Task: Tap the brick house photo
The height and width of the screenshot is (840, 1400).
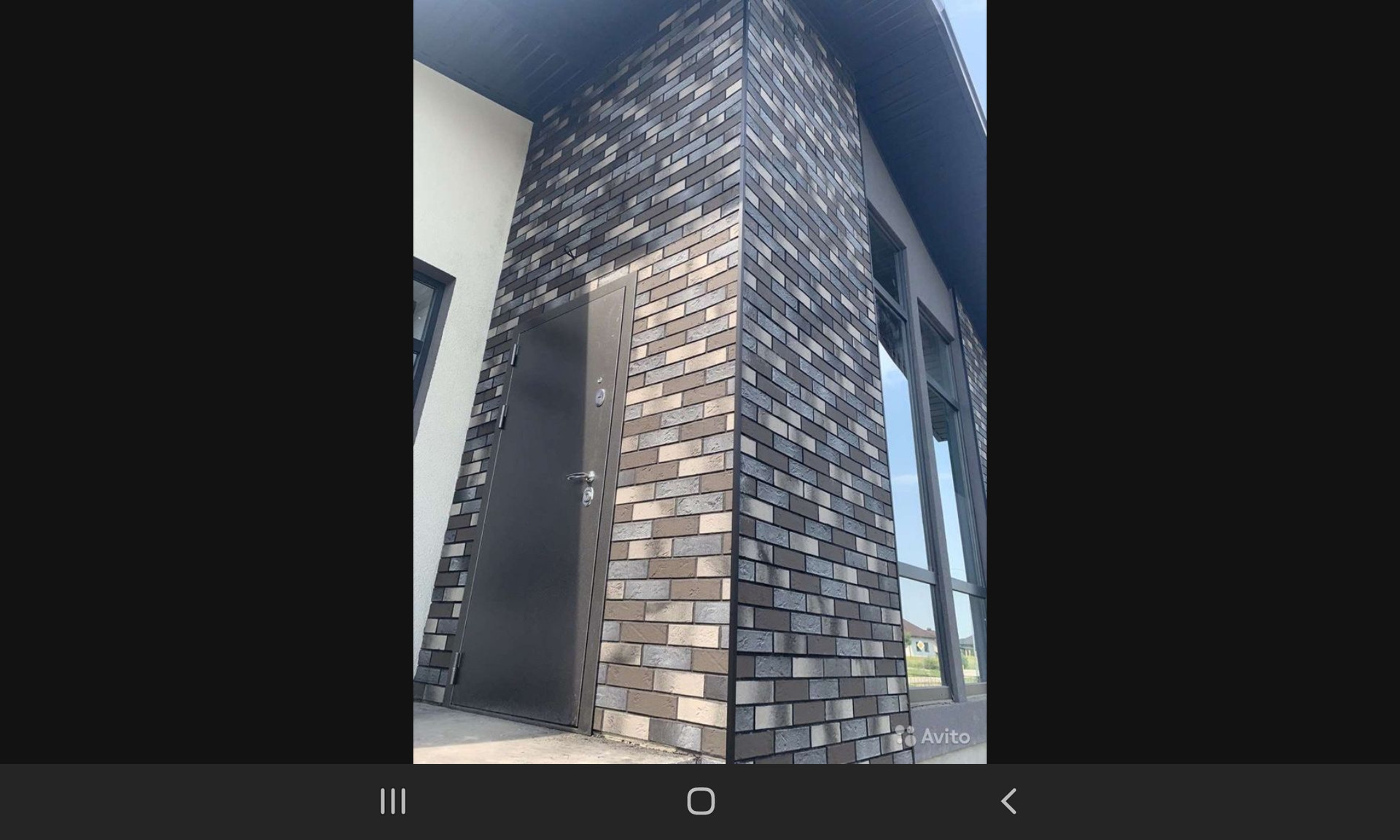Action: (700, 382)
